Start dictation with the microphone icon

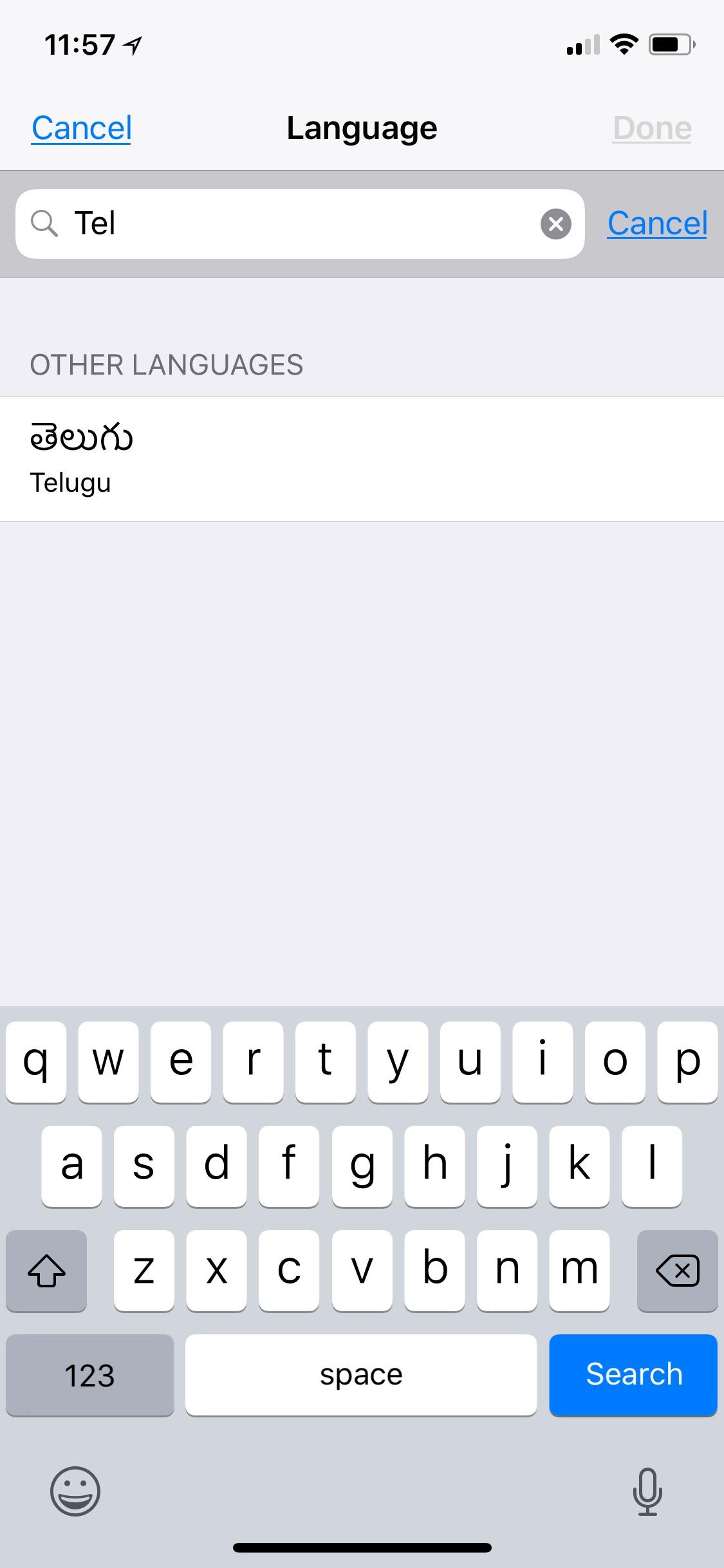click(x=647, y=1491)
